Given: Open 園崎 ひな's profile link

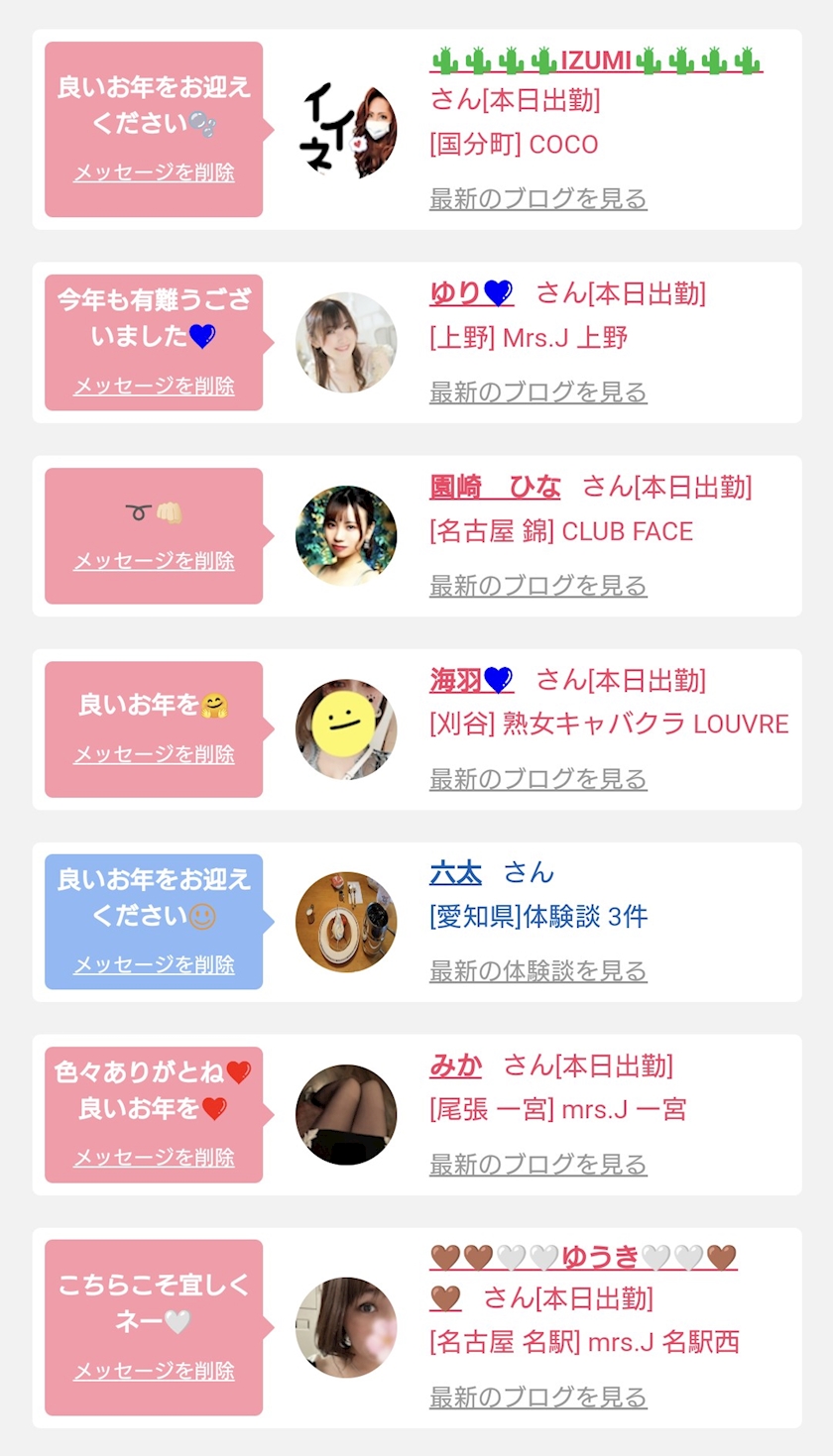Looking at the screenshot, I should click(495, 487).
